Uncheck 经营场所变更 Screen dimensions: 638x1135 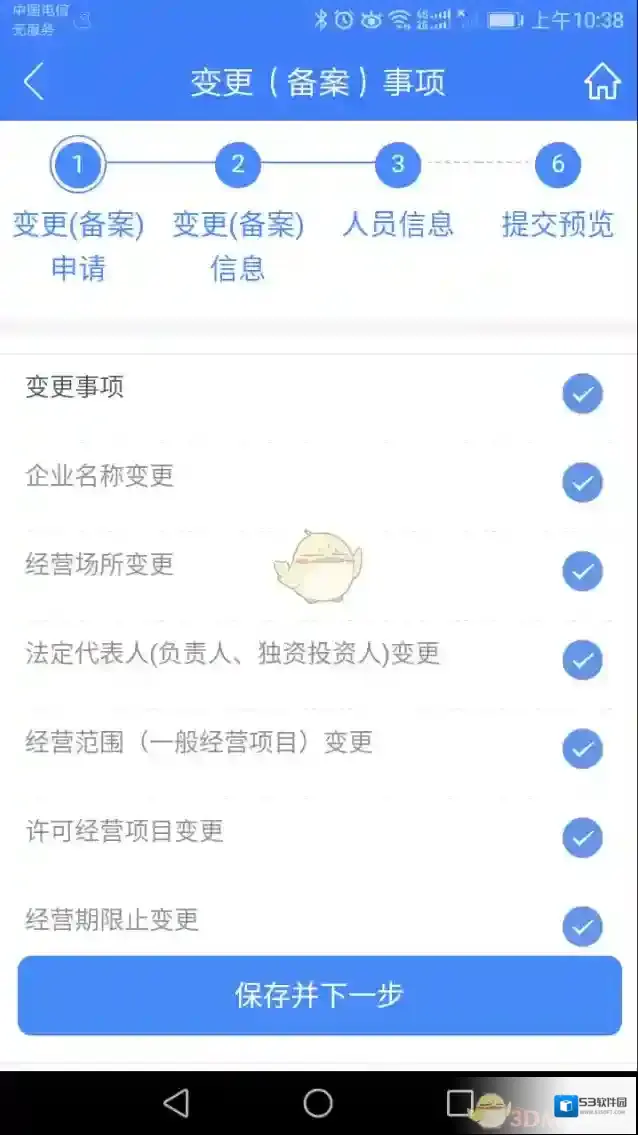[582, 571]
